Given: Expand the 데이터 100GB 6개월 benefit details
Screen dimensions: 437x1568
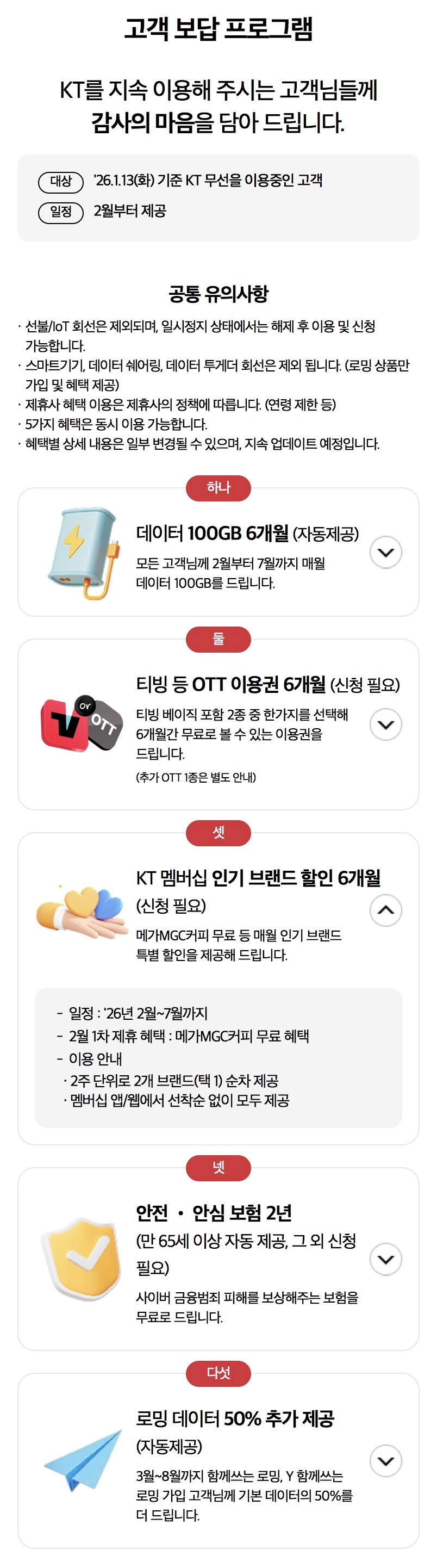Looking at the screenshot, I should (386, 552).
